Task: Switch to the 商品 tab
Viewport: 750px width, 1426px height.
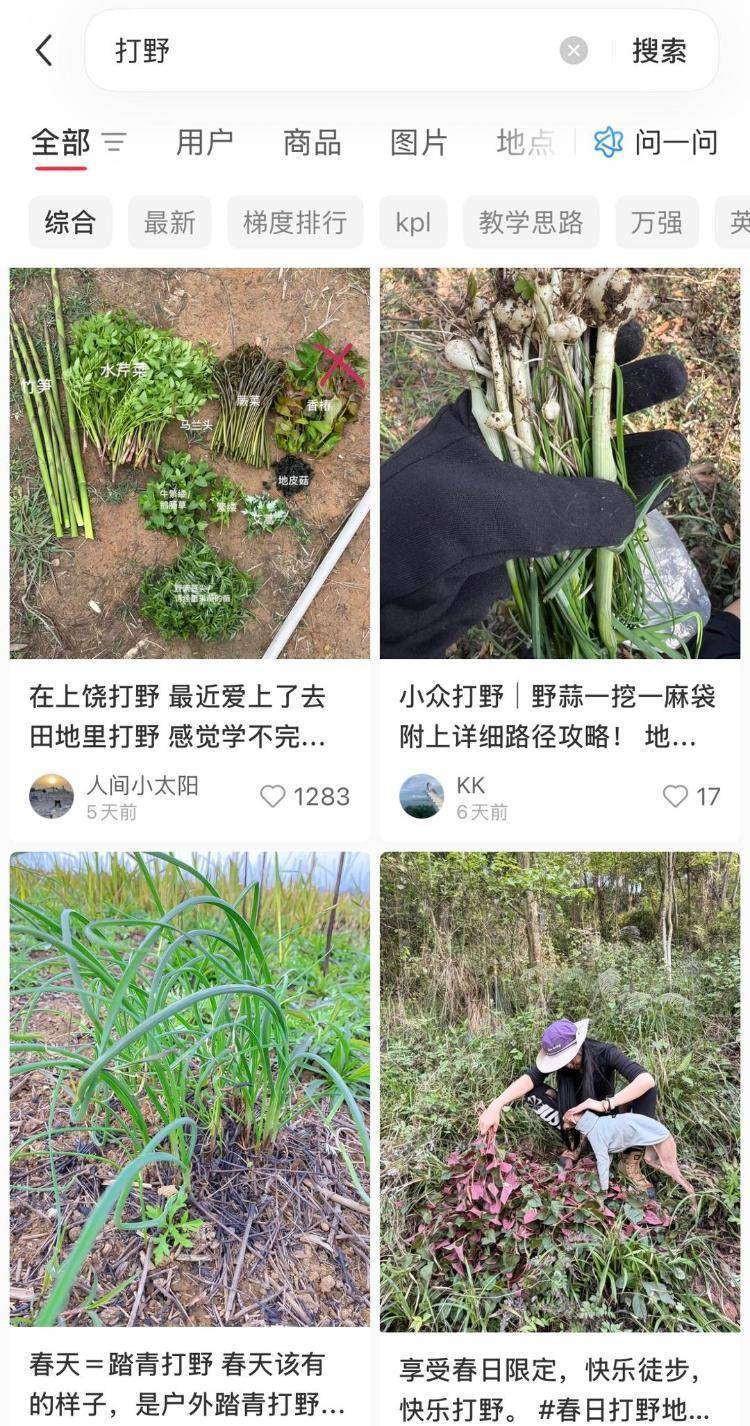Action: point(312,143)
